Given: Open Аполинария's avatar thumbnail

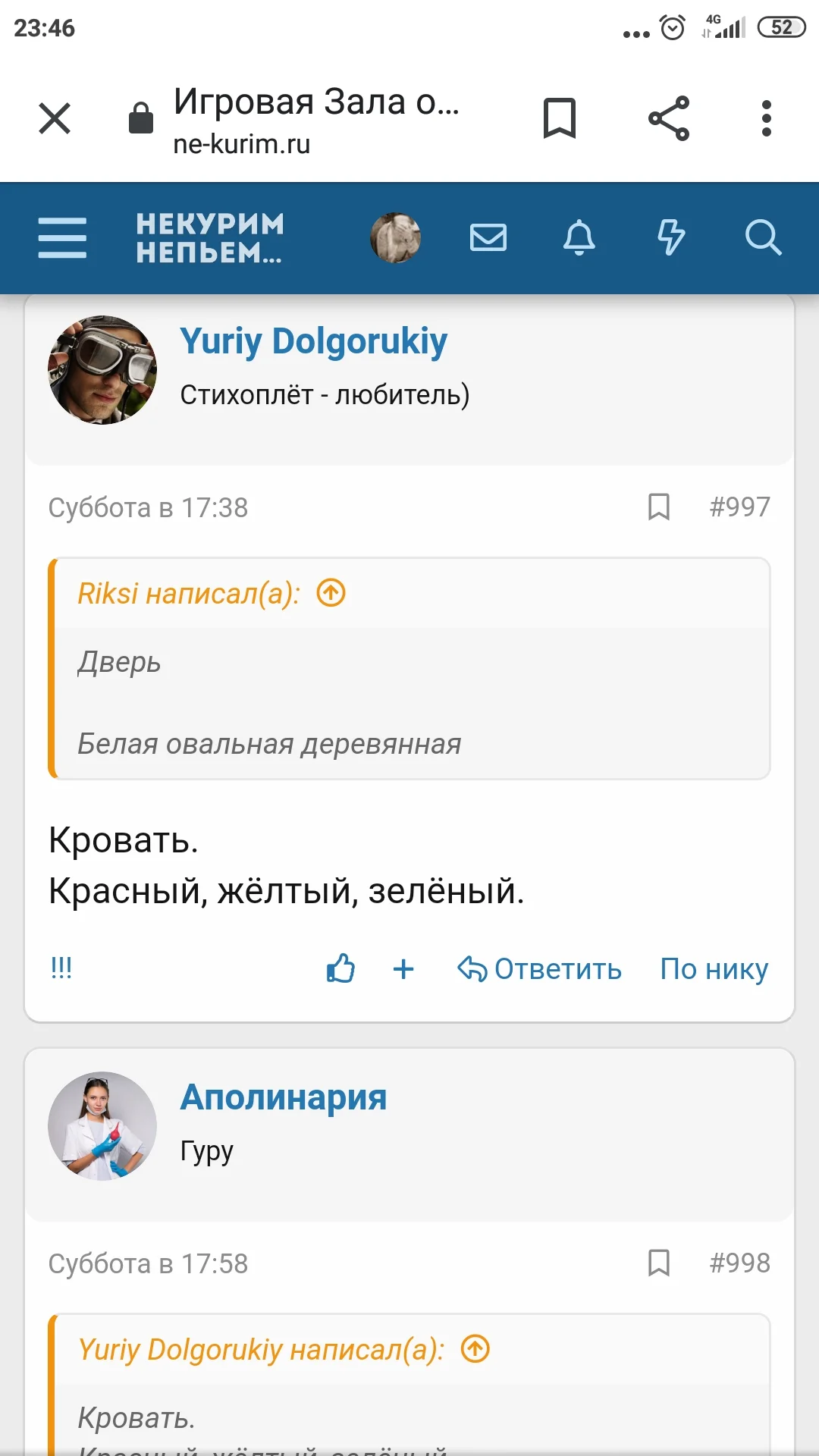Looking at the screenshot, I should [x=101, y=1126].
